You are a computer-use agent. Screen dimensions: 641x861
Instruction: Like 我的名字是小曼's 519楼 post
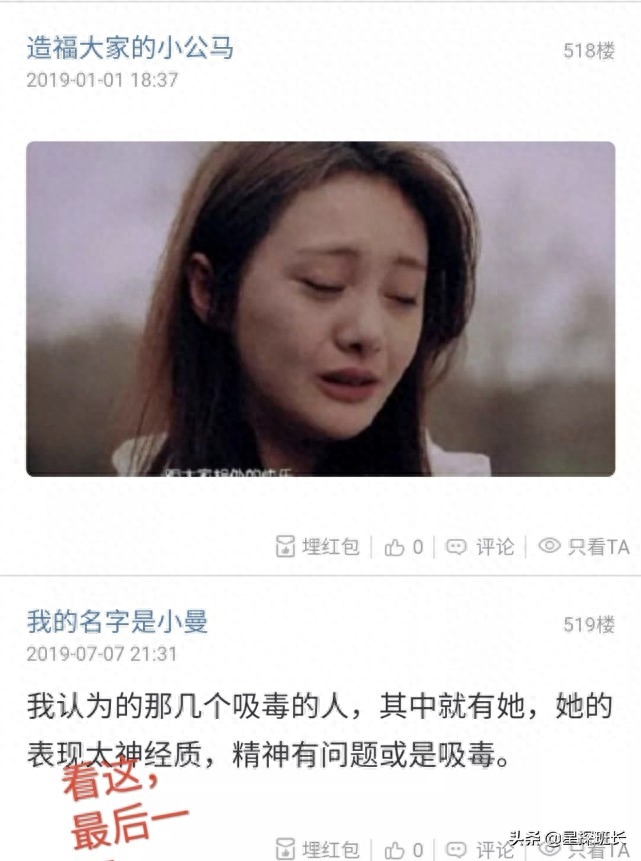click(404, 850)
